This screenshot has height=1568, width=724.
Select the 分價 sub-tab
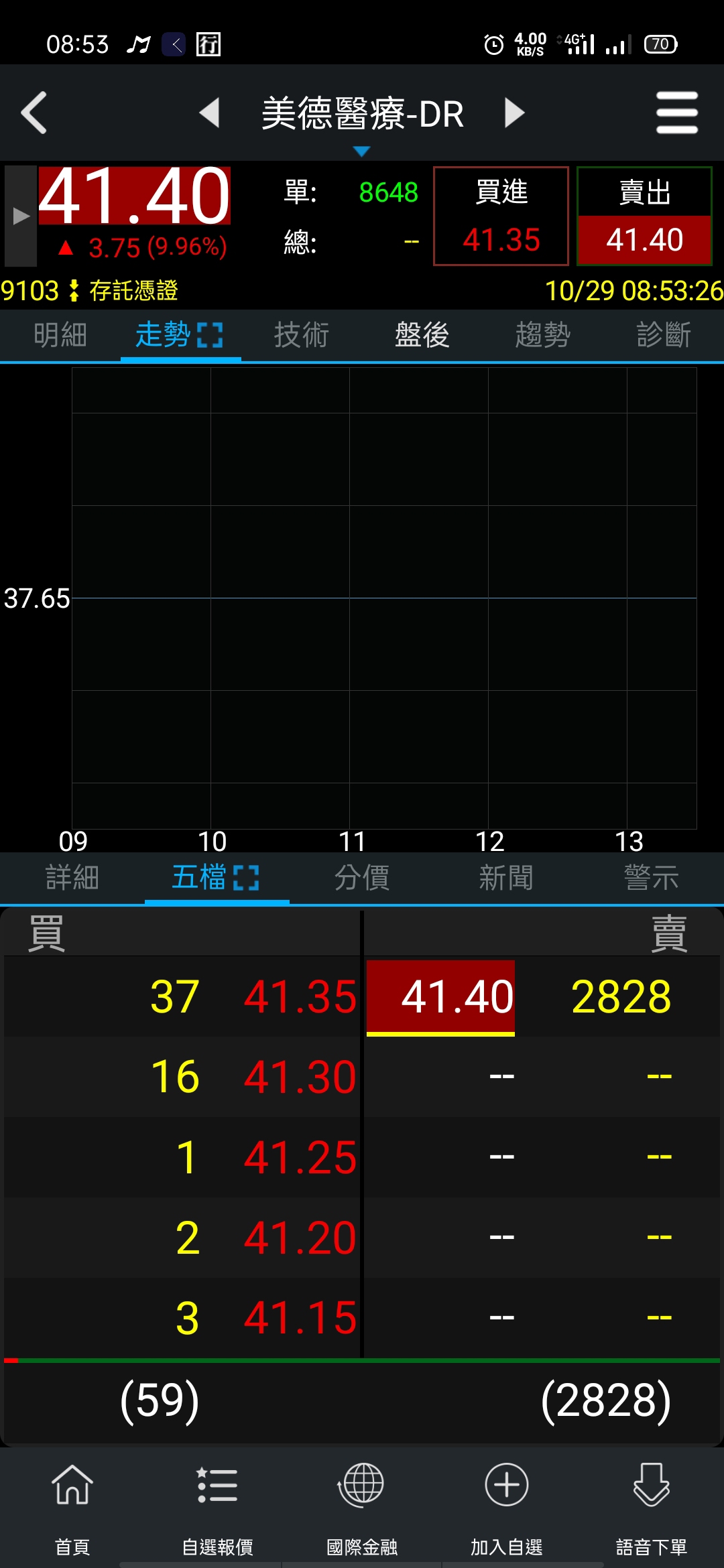coord(362,877)
